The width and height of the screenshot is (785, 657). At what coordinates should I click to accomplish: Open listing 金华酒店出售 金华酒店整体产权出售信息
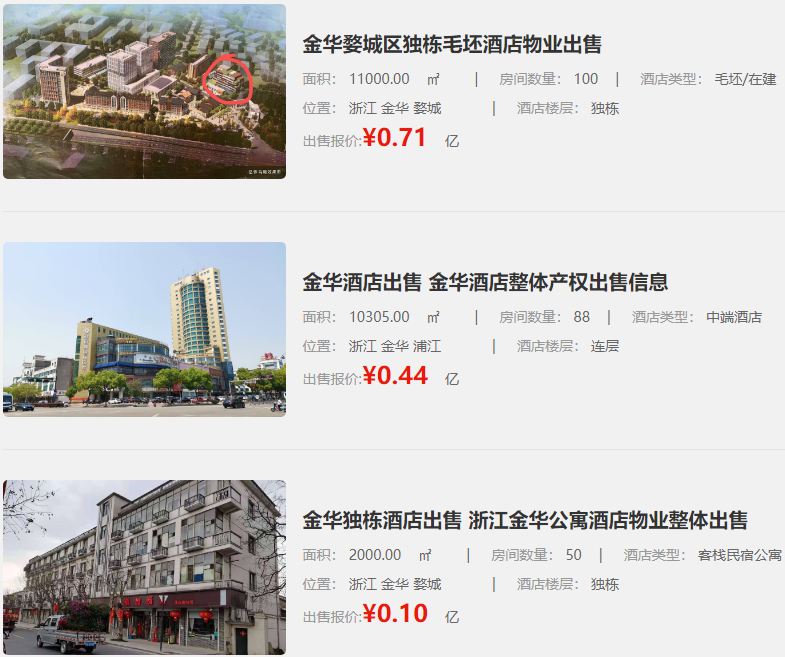tap(485, 282)
